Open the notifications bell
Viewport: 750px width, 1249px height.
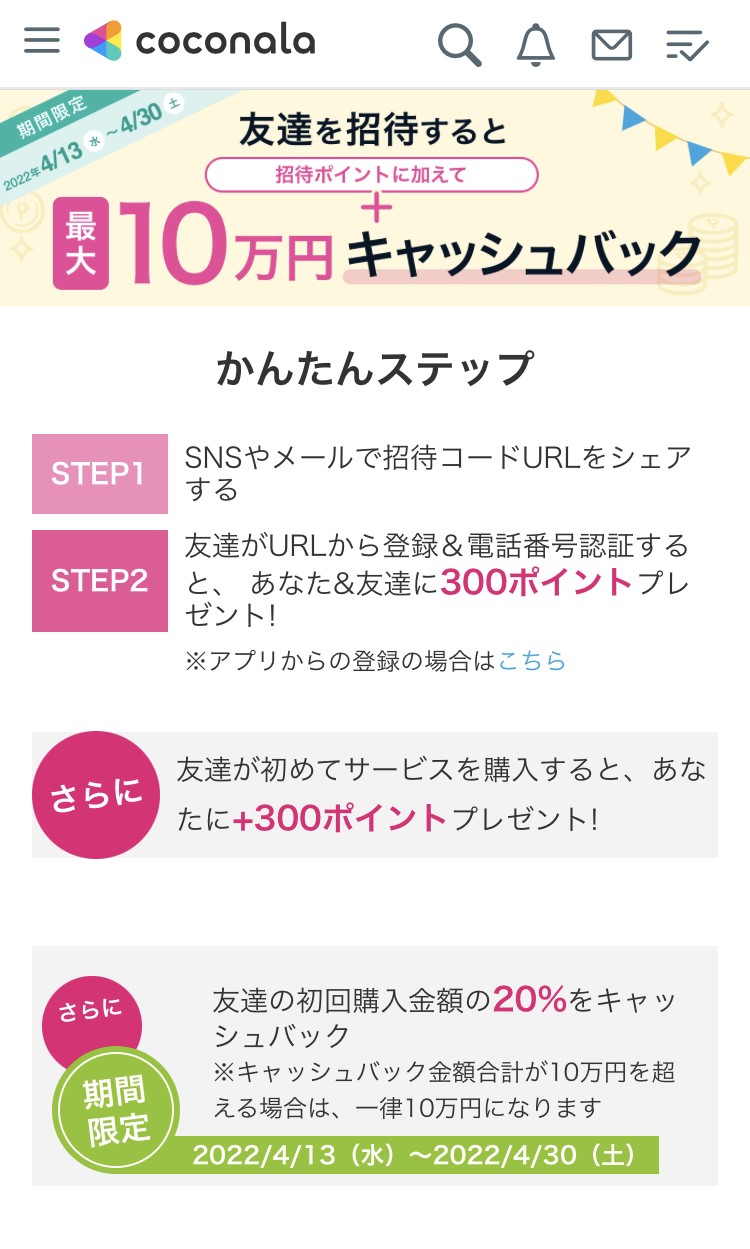[536, 44]
